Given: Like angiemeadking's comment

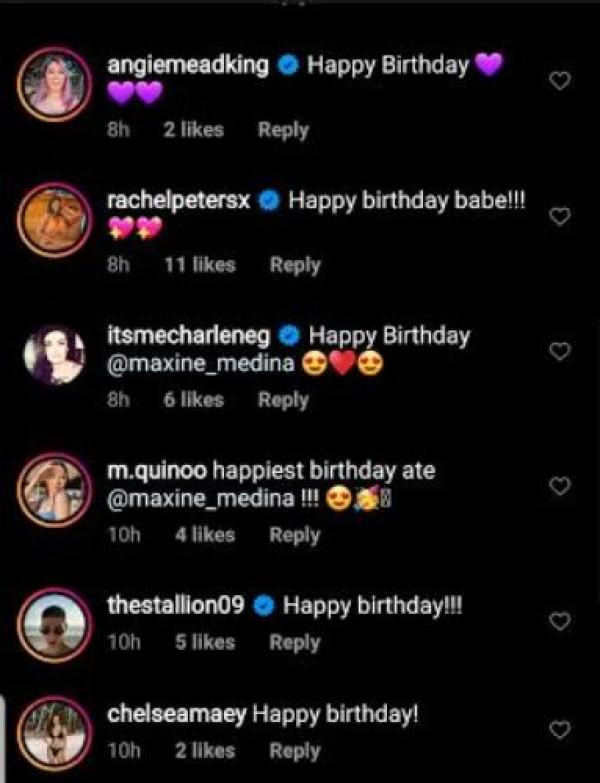Looking at the screenshot, I should (x=560, y=81).
